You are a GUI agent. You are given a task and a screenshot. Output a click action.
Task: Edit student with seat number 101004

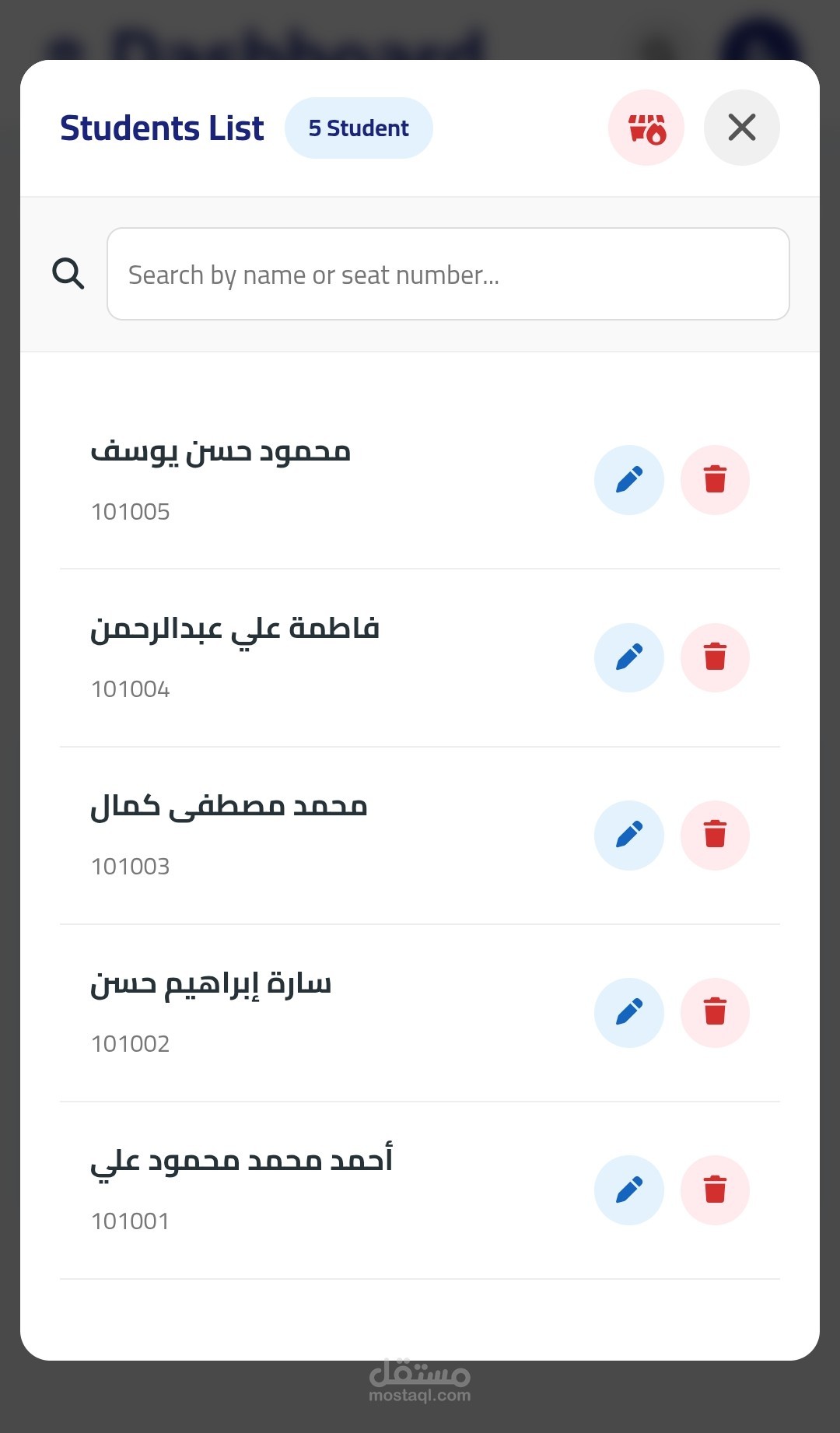[628, 657]
